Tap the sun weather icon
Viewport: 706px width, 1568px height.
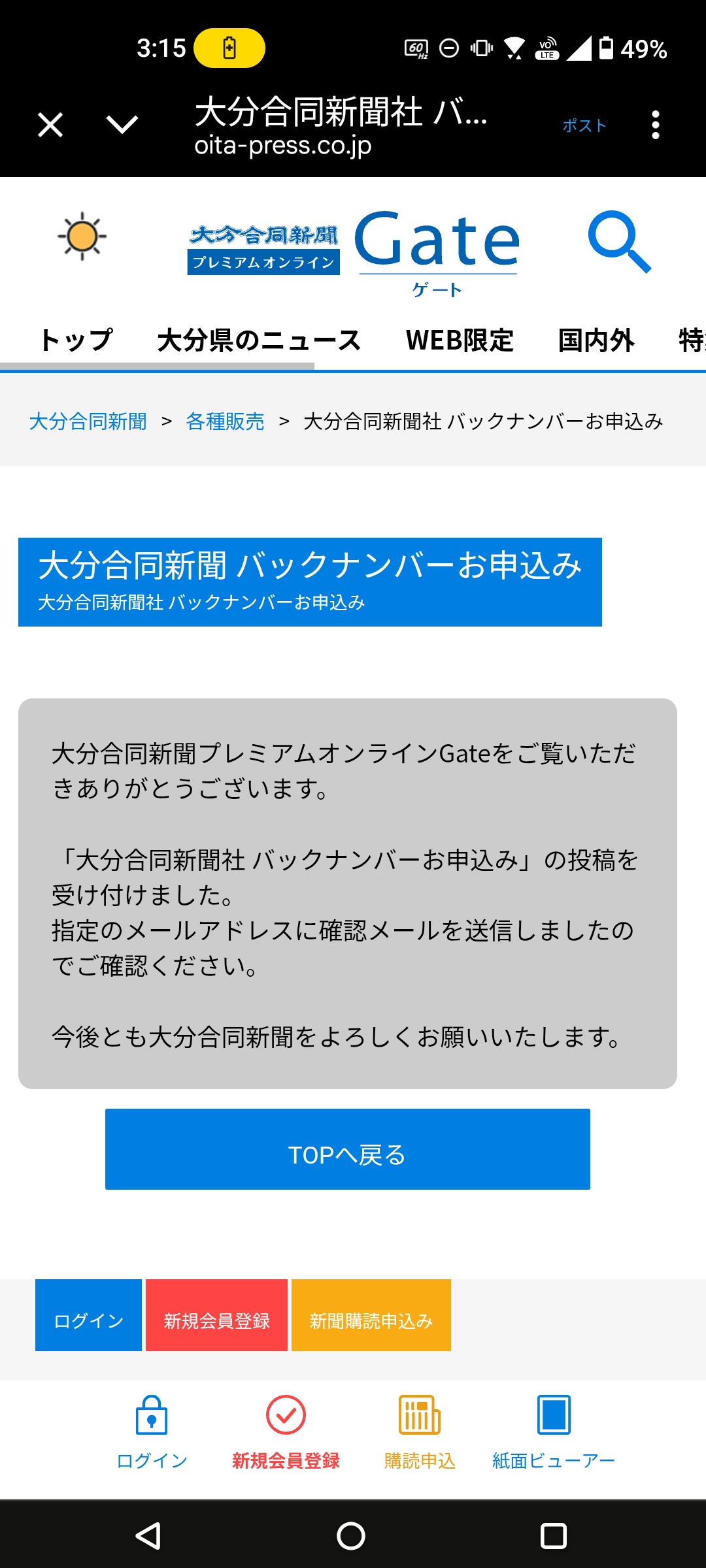(82, 236)
